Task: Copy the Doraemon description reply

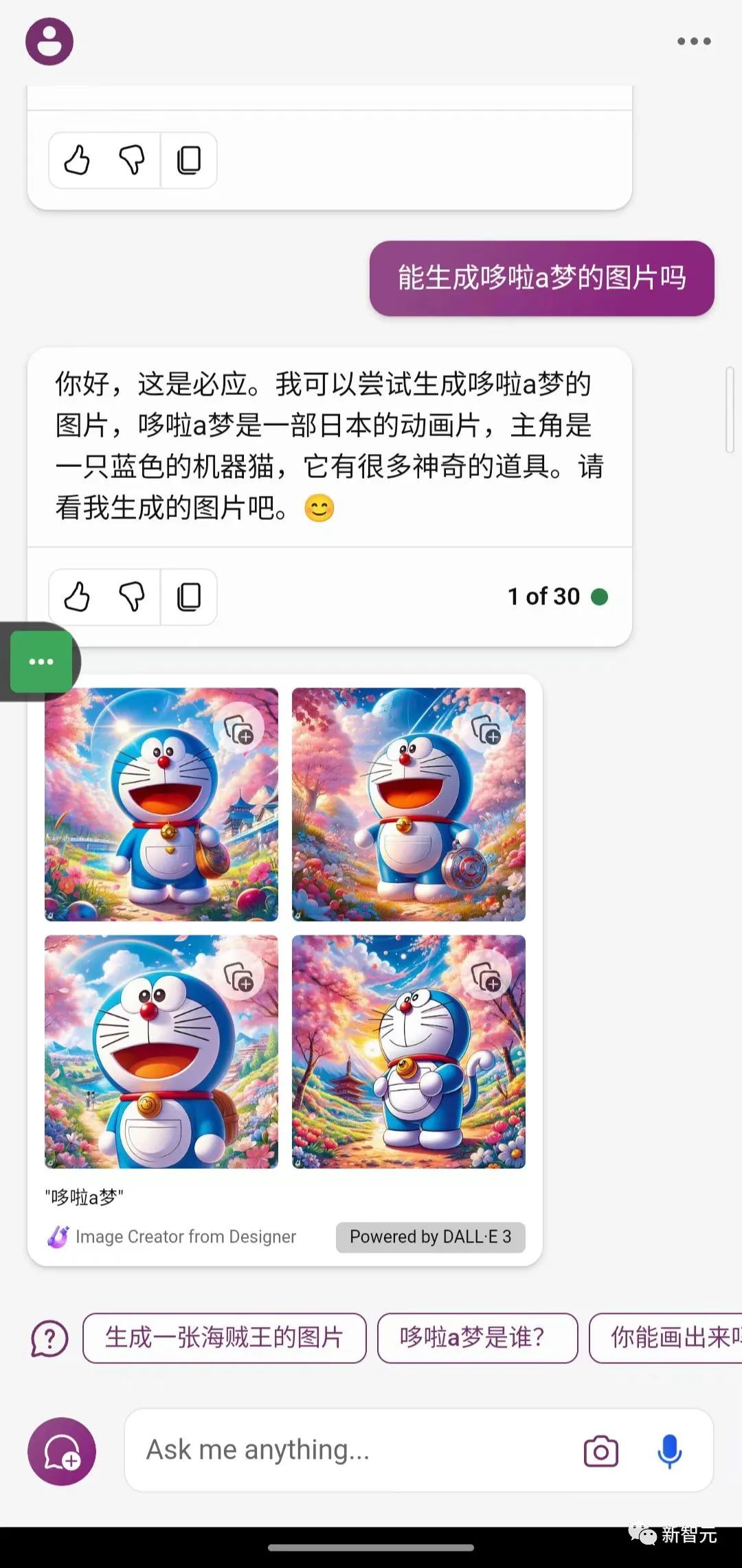Action: (188, 598)
